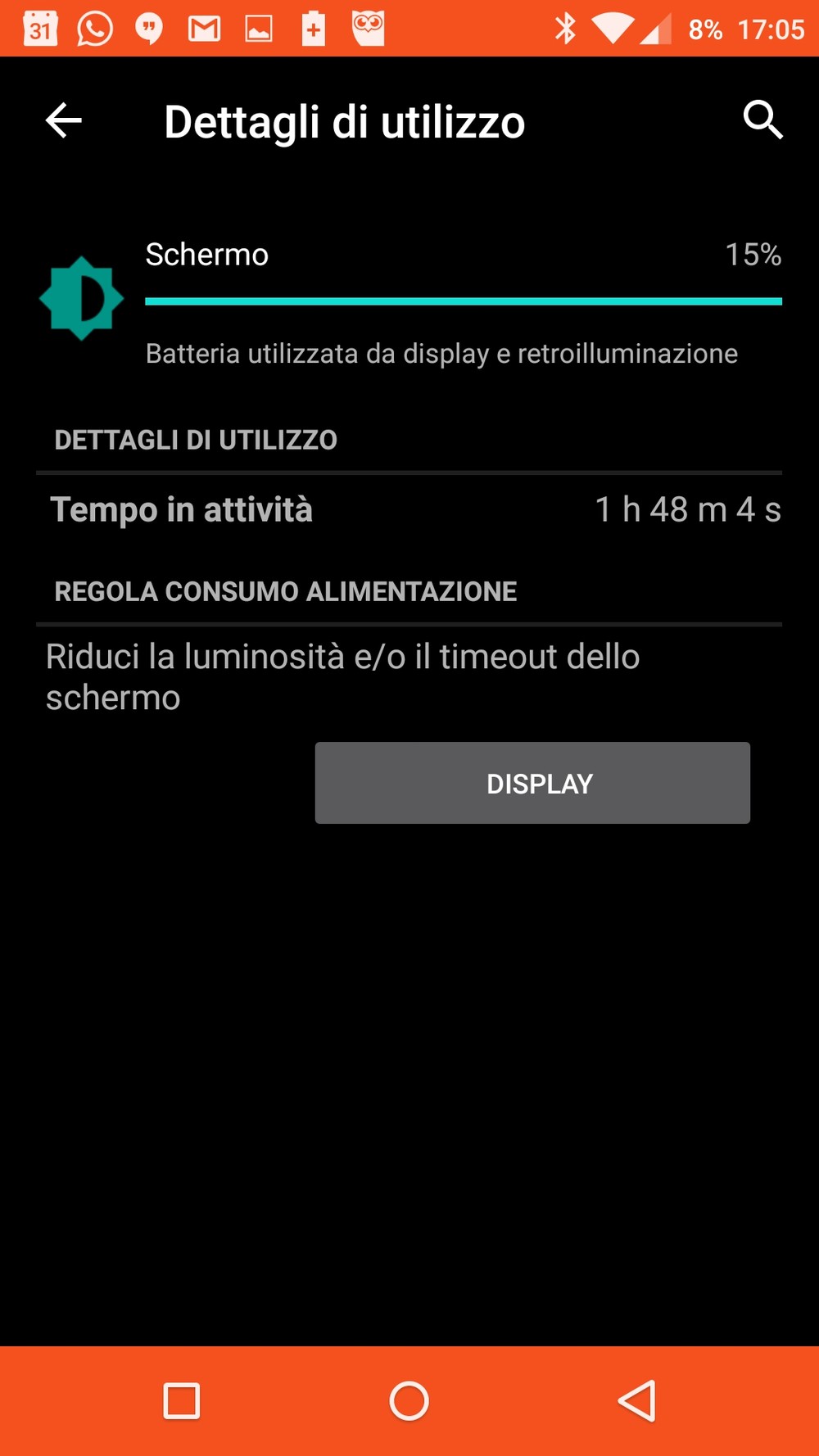Tap the DISPLAY button
The image size is (819, 1456).
click(532, 783)
